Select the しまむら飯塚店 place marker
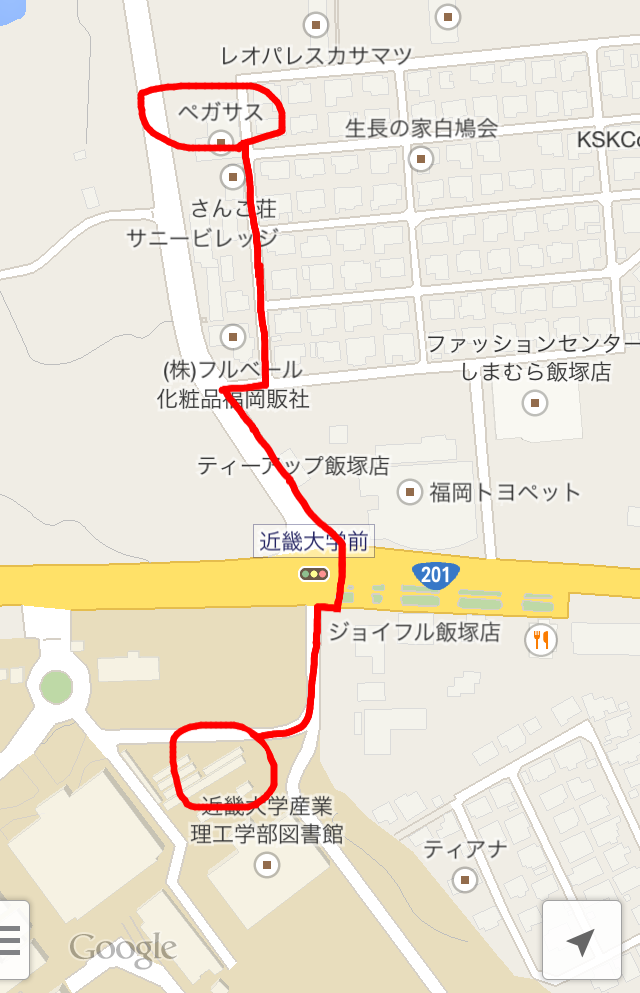Image resolution: width=640 pixels, height=993 pixels. 537,403
